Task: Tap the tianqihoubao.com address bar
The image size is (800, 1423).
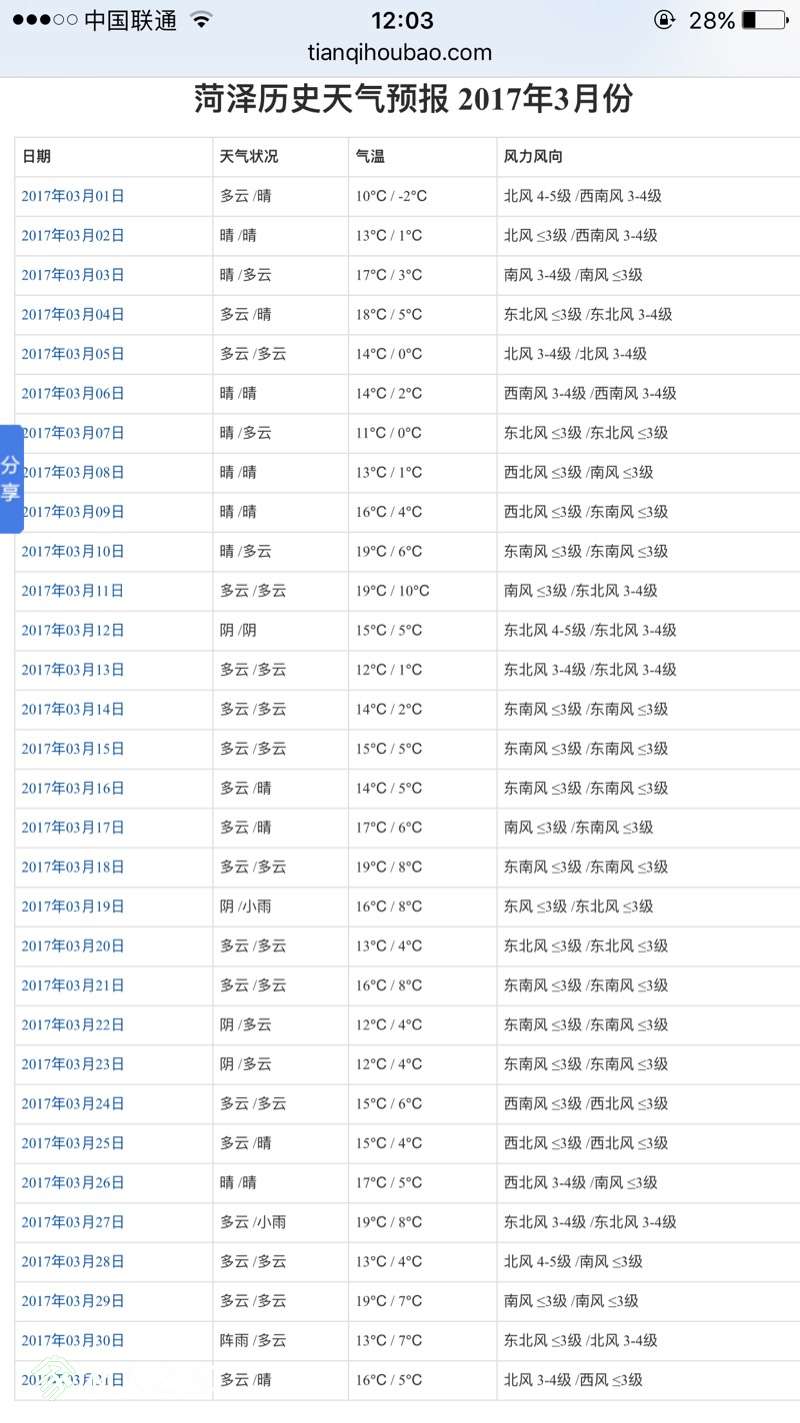Action: tap(400, 52)
